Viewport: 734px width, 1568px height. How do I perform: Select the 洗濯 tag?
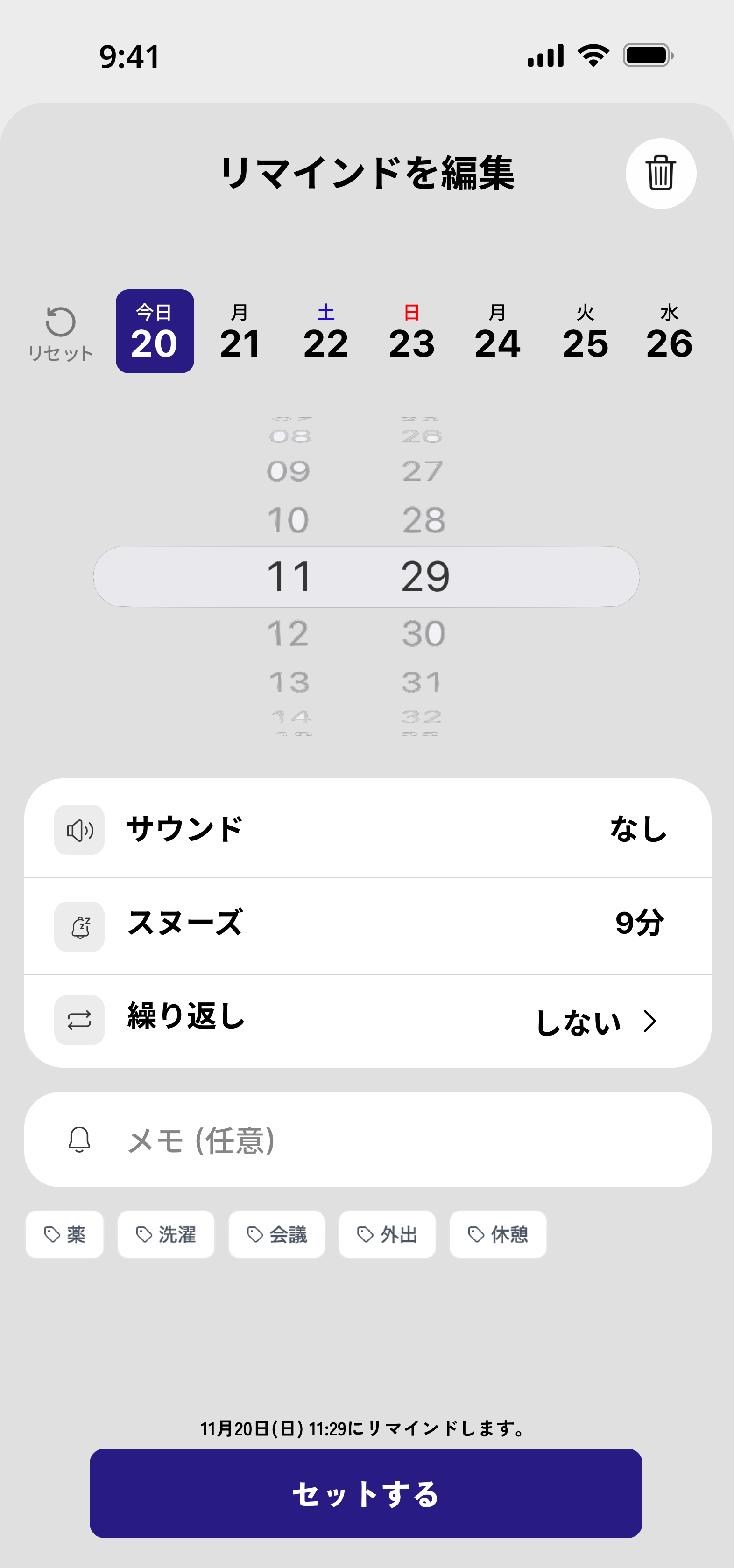[x=166, y=1234]
